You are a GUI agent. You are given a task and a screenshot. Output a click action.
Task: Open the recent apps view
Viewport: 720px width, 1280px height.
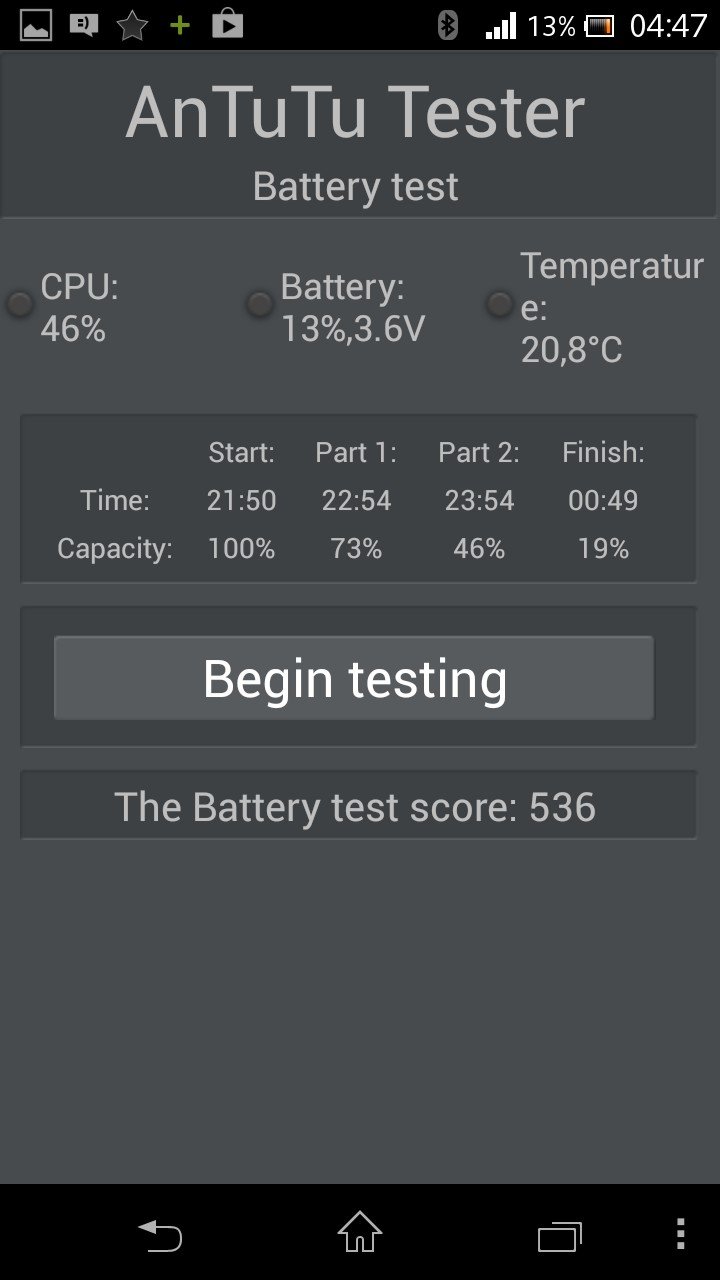point(560,1235)
